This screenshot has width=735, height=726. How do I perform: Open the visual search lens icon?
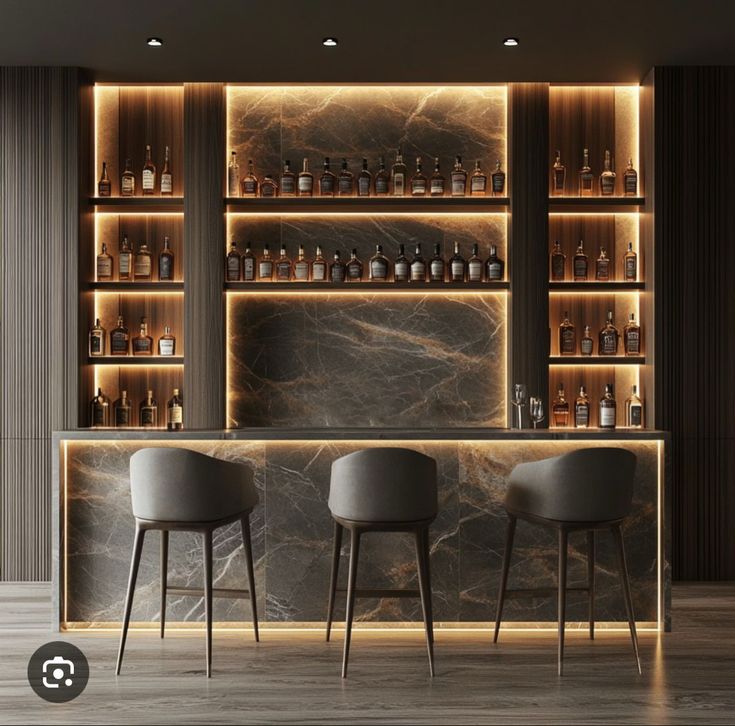coord(58,671)
